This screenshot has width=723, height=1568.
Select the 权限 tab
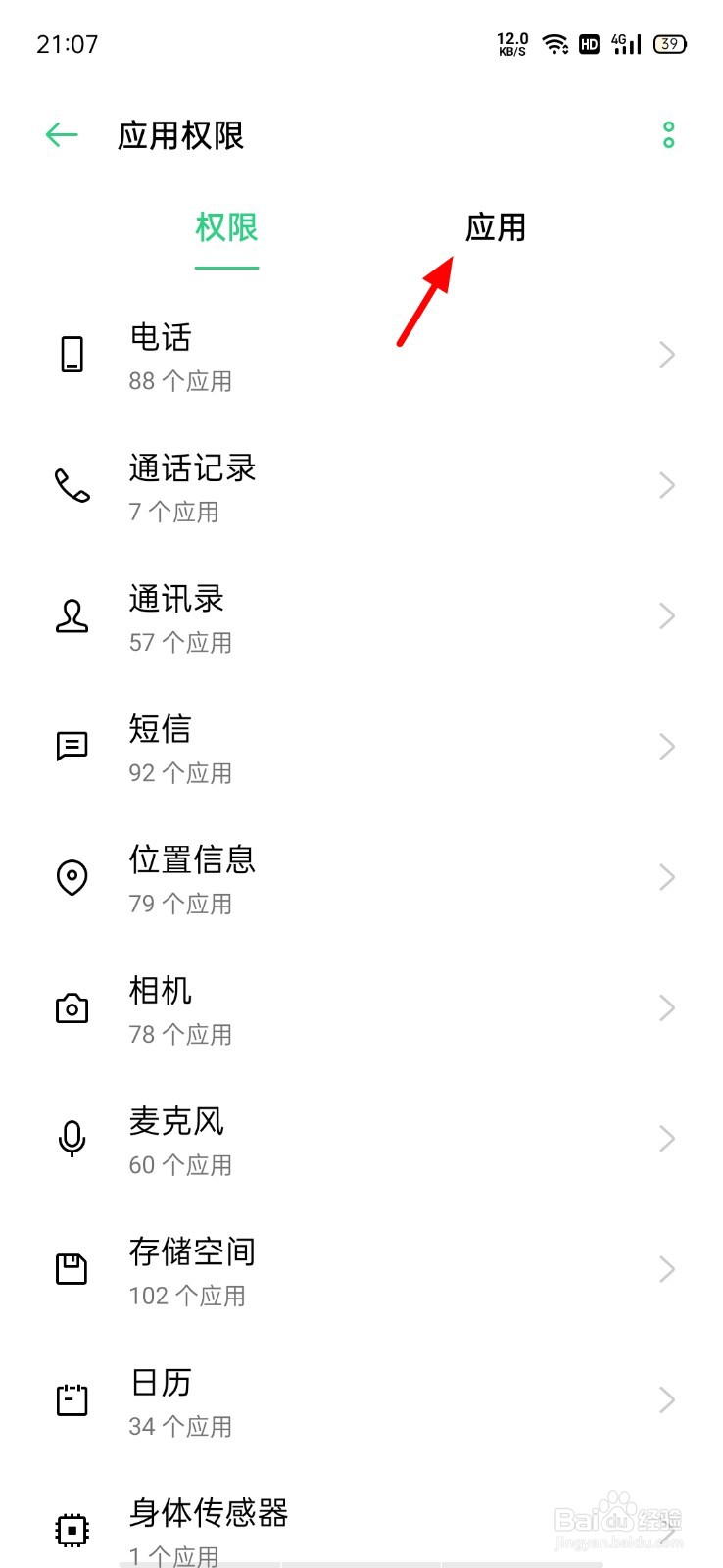coord(226,228)
